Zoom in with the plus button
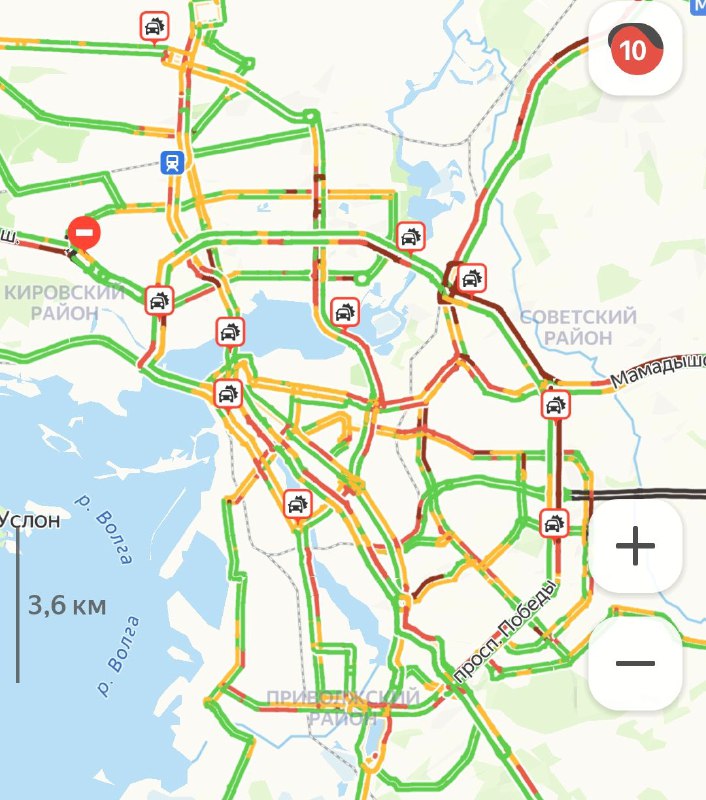Screen dimensions: 706x800 635,546
